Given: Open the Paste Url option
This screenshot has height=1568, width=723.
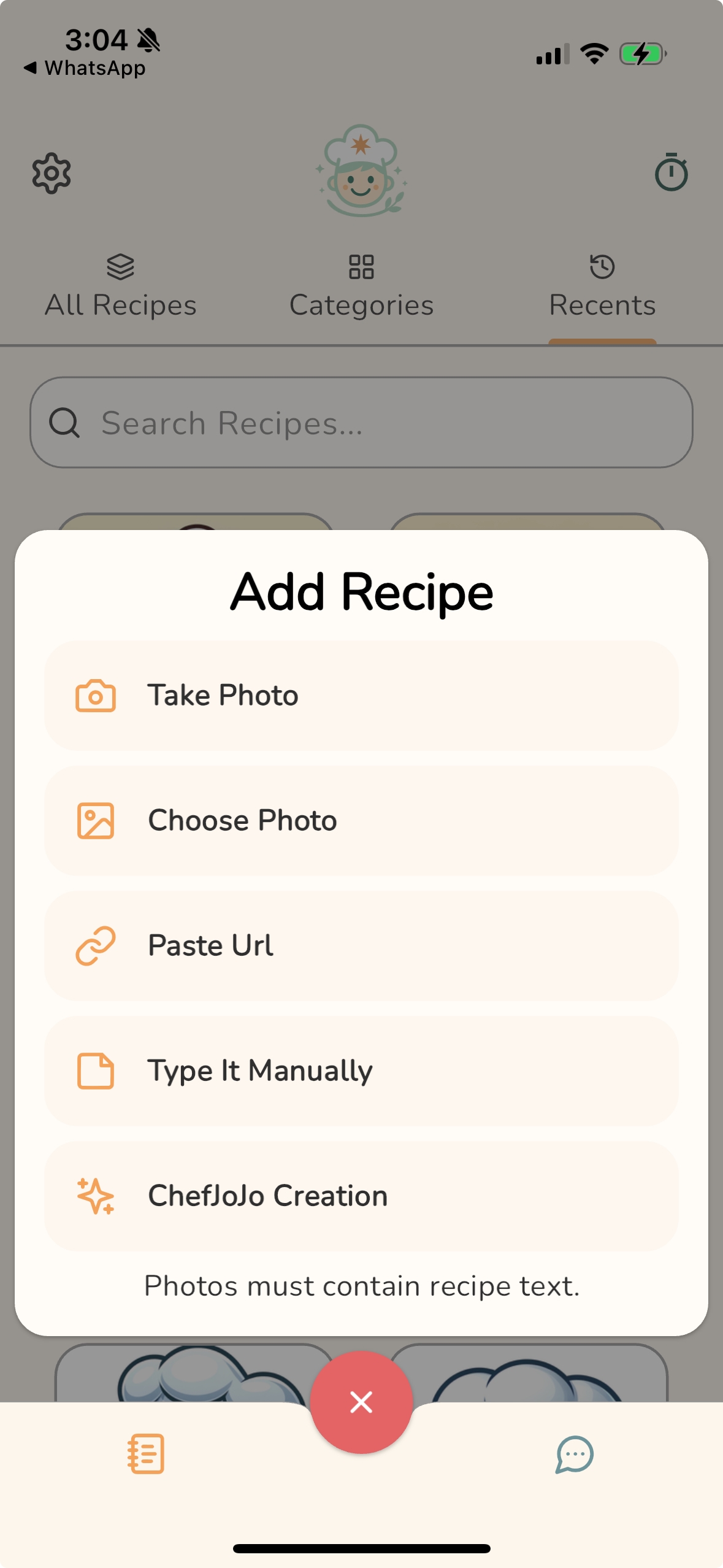Looking at the screenshot, I should pyautogui.click(x=361, y=946).
